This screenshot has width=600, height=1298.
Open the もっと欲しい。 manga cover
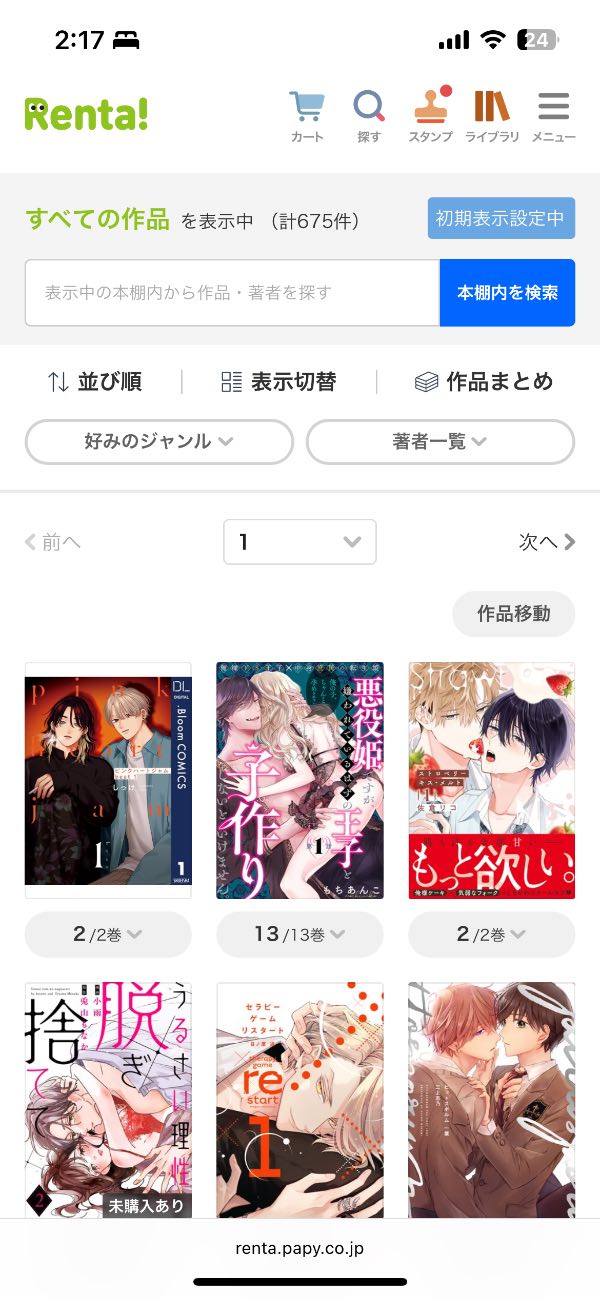(x=492, y=780)
